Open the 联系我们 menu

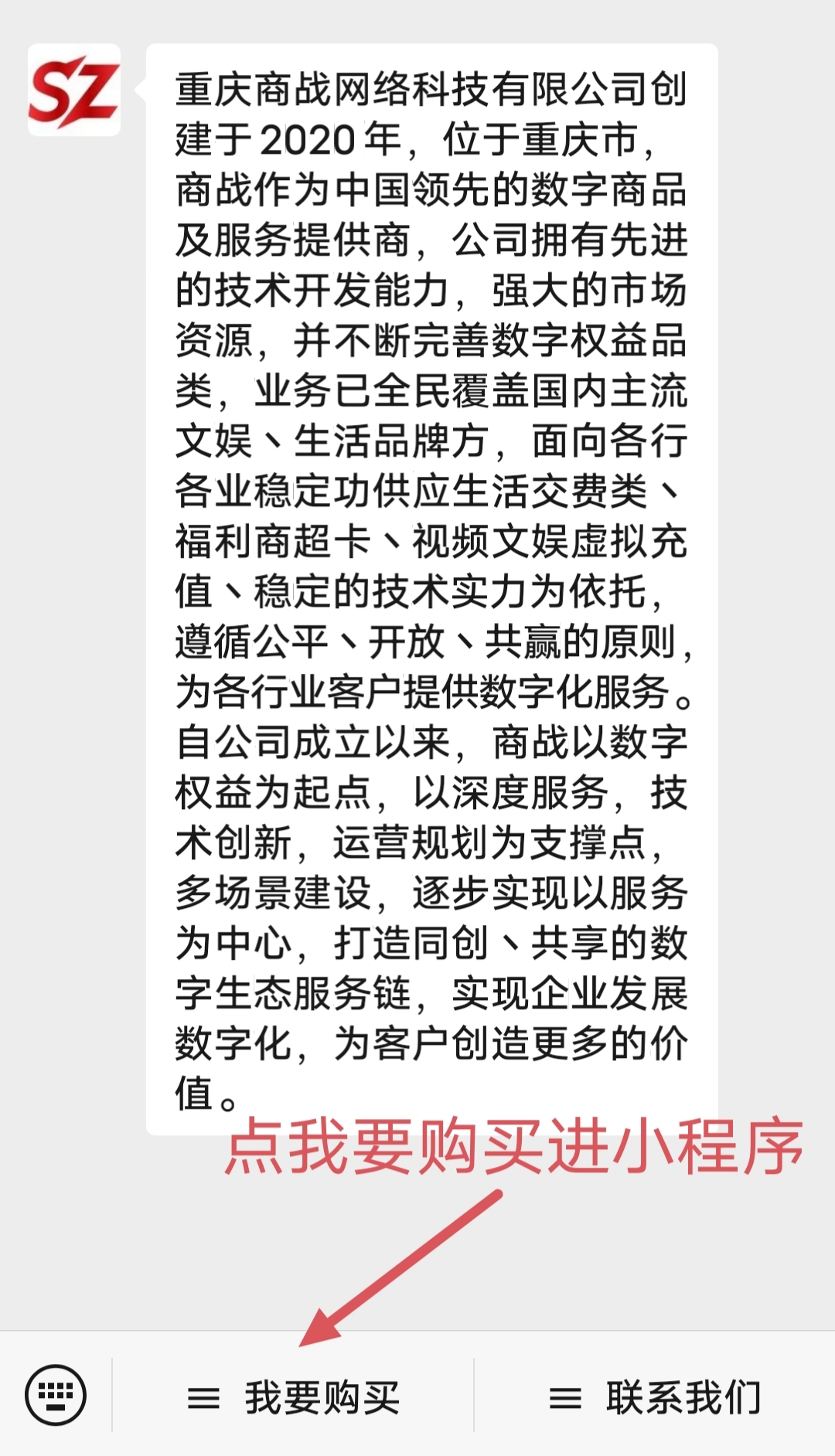click(x=655, y=1396)
